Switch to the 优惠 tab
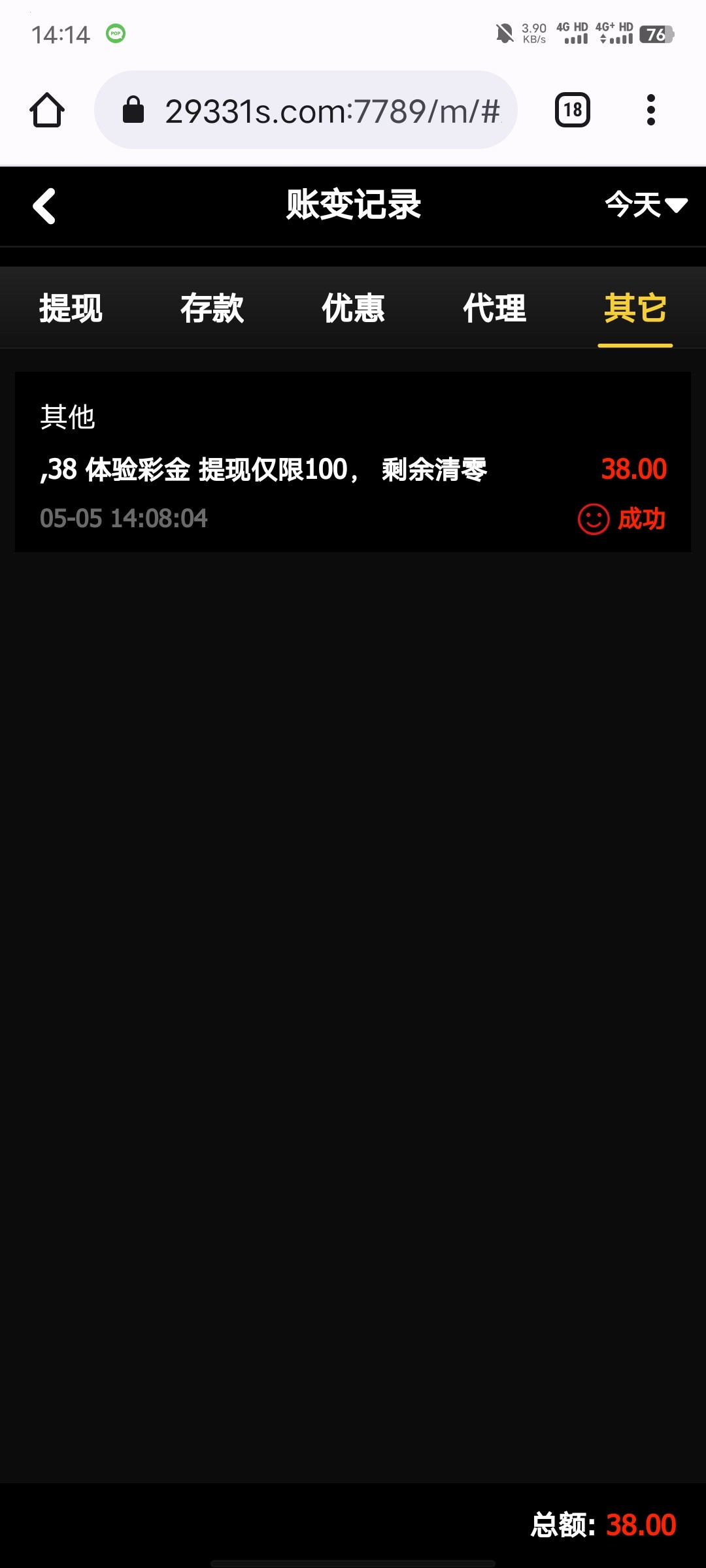The width and height of the screenshot is (706, 1568). [353, 308]
